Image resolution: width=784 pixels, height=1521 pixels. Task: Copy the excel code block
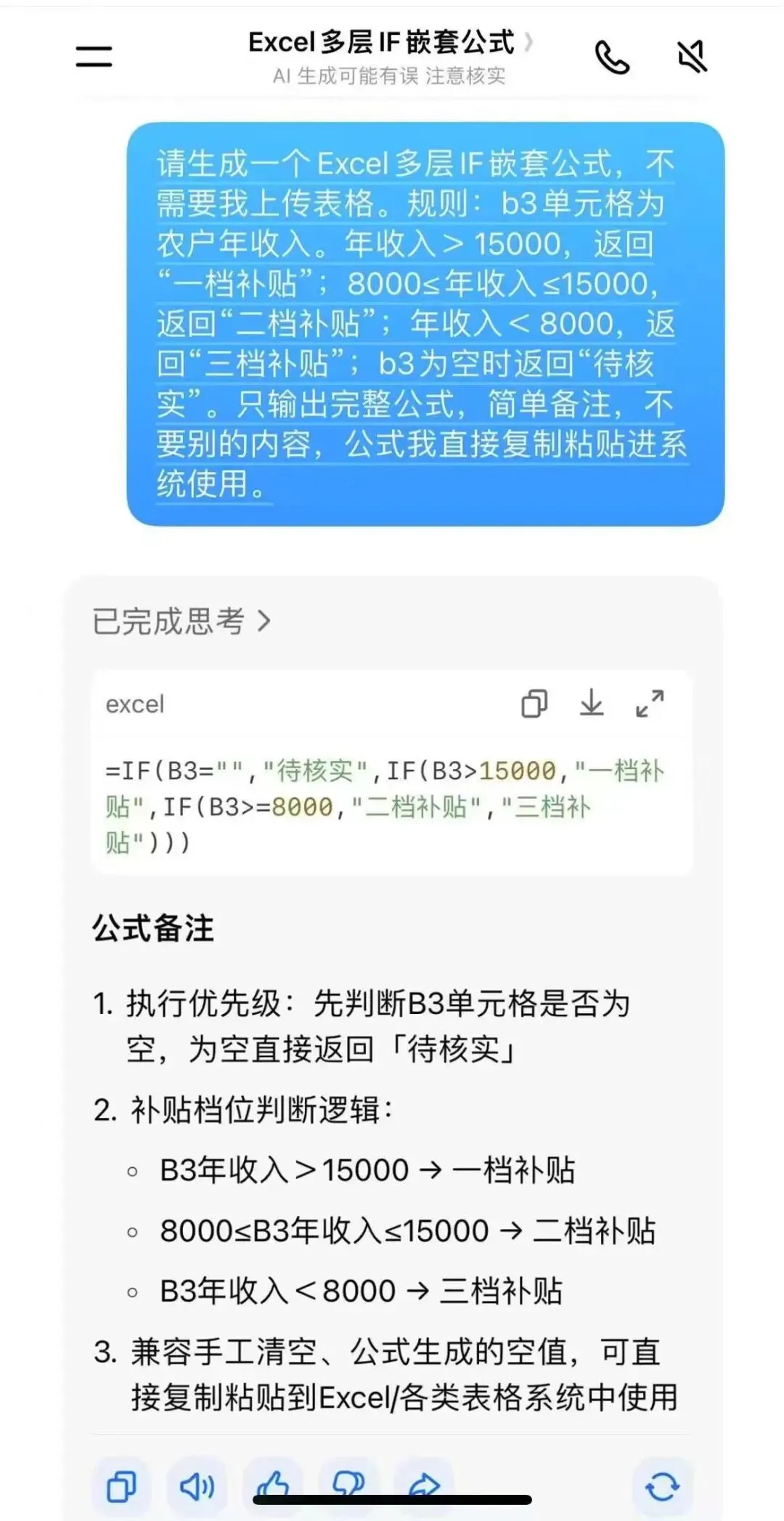[534, 703]
